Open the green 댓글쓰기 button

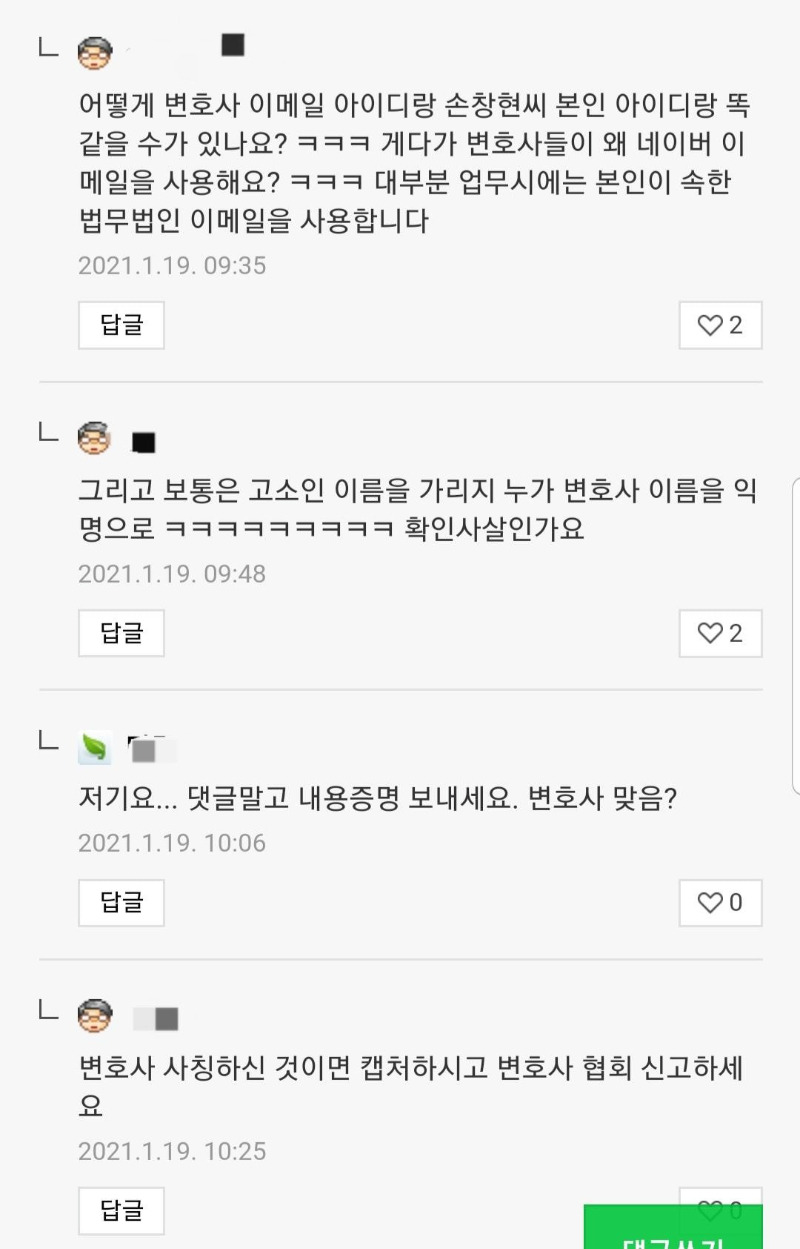click(x=672, y=1232)
